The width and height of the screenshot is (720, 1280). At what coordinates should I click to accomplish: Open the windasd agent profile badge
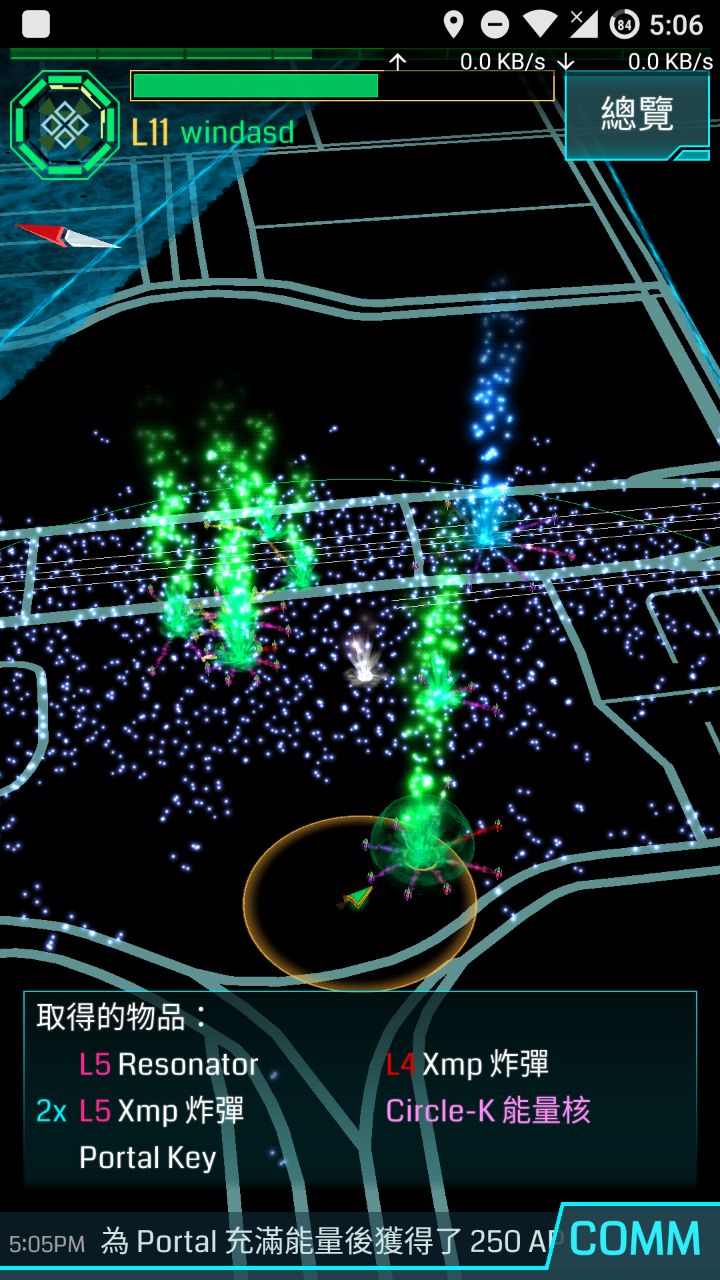coord(64,124)
